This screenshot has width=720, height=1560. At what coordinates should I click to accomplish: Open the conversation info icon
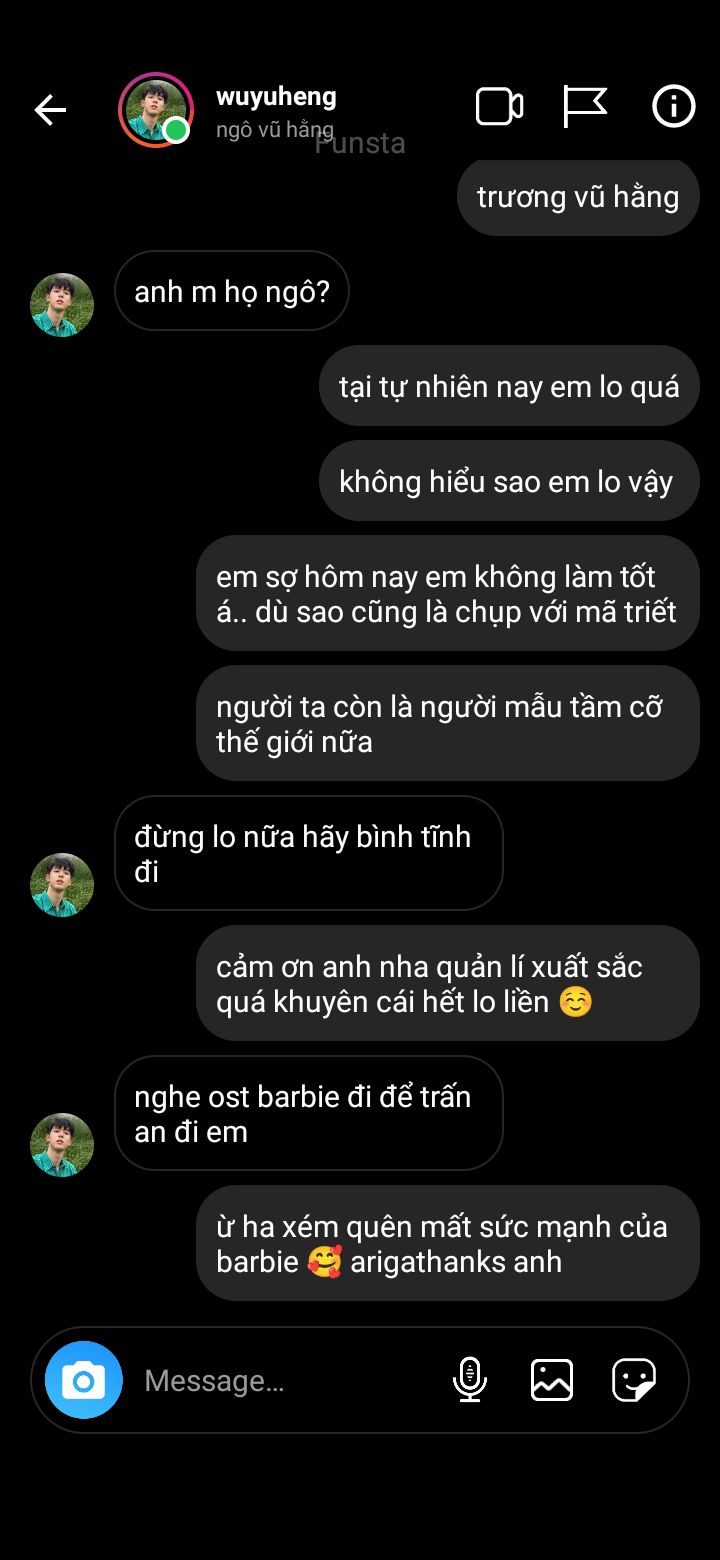point(674,106)
